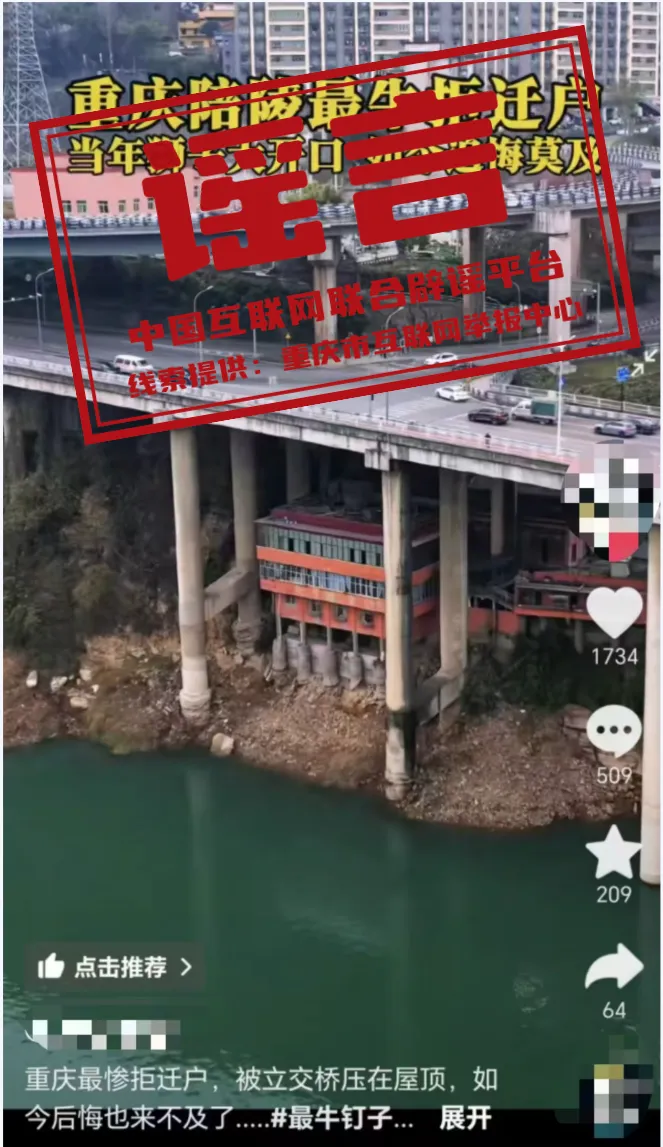The image size is (663, 1147).
Task: Add the video to favorites with the star
Action: click(x=613, y=852)
